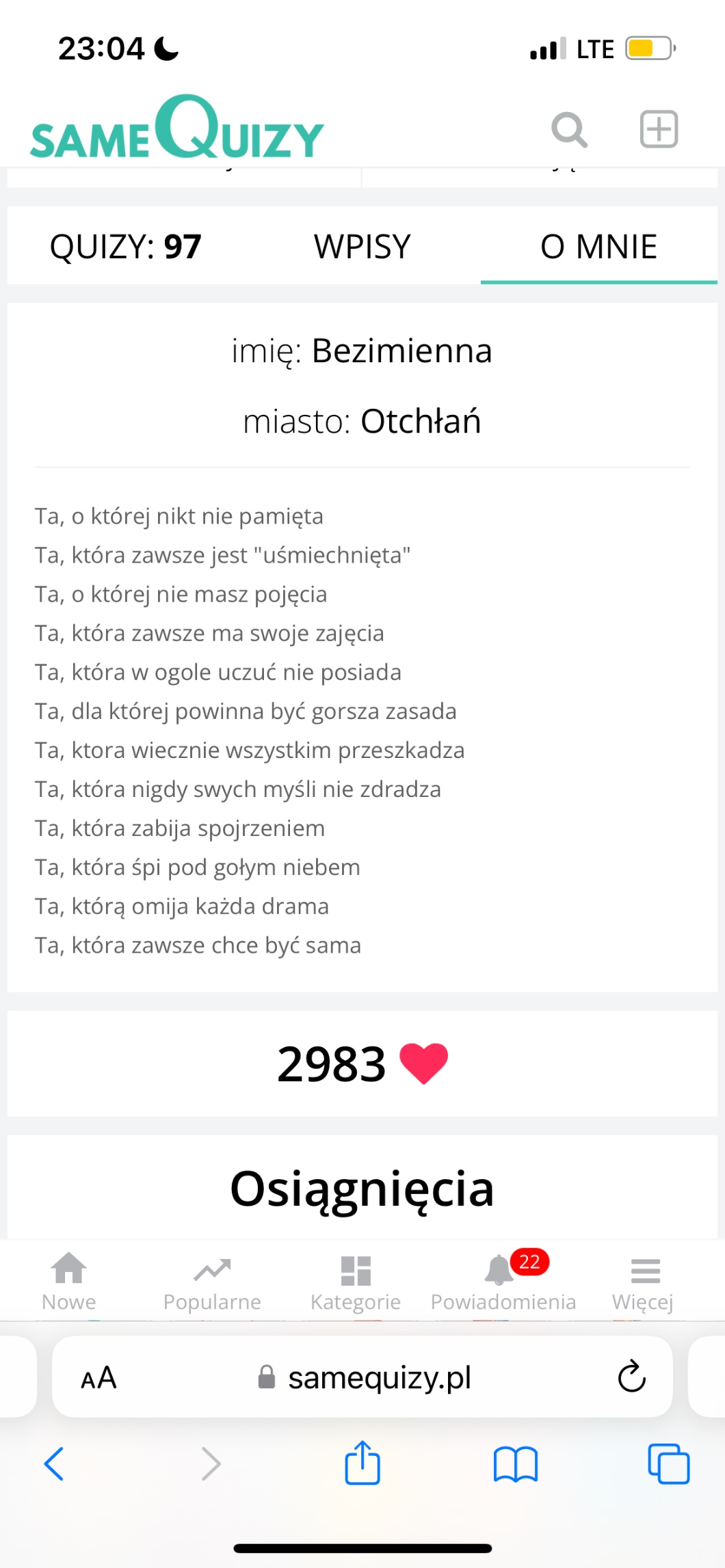Screen dimensions: 725x1568
Task: Go to Popularne quizzes
Action: [212, 1282]
